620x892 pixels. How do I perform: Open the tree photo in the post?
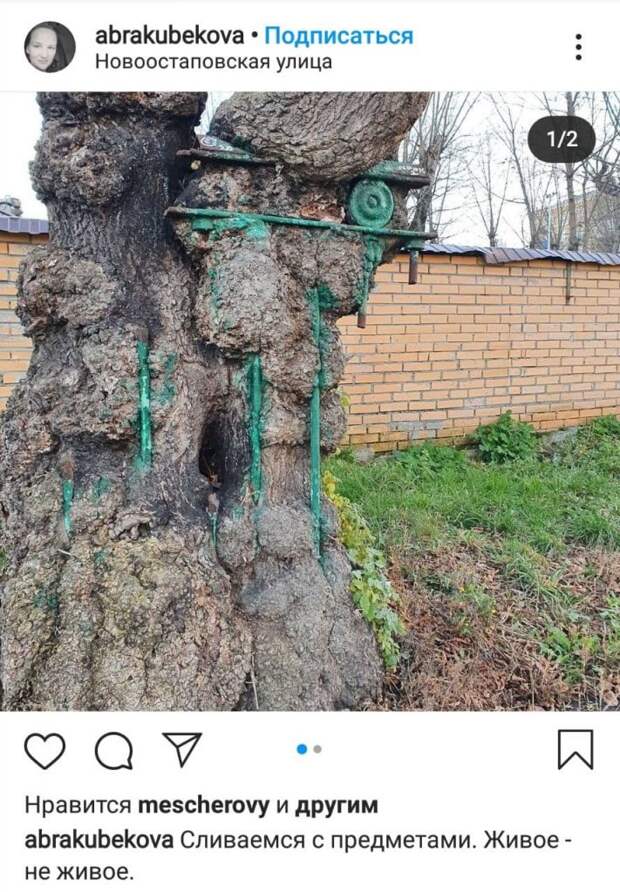click(x=310, y=400)
